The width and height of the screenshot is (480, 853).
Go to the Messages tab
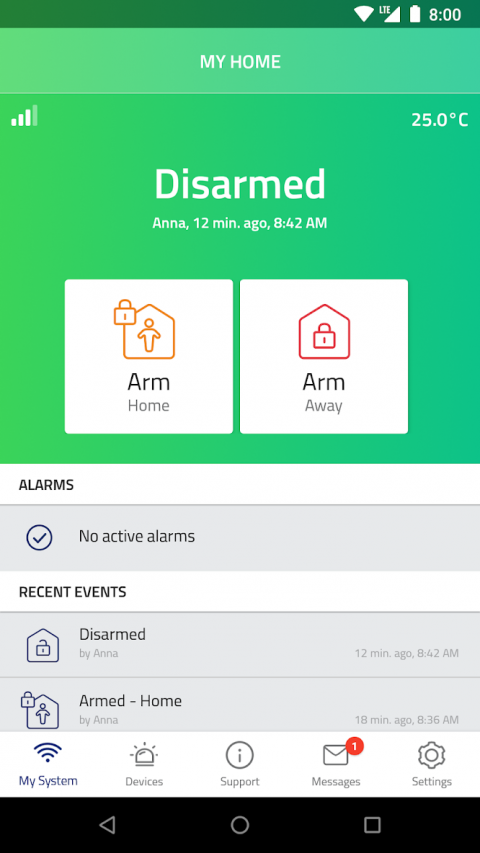coord(336,765)
